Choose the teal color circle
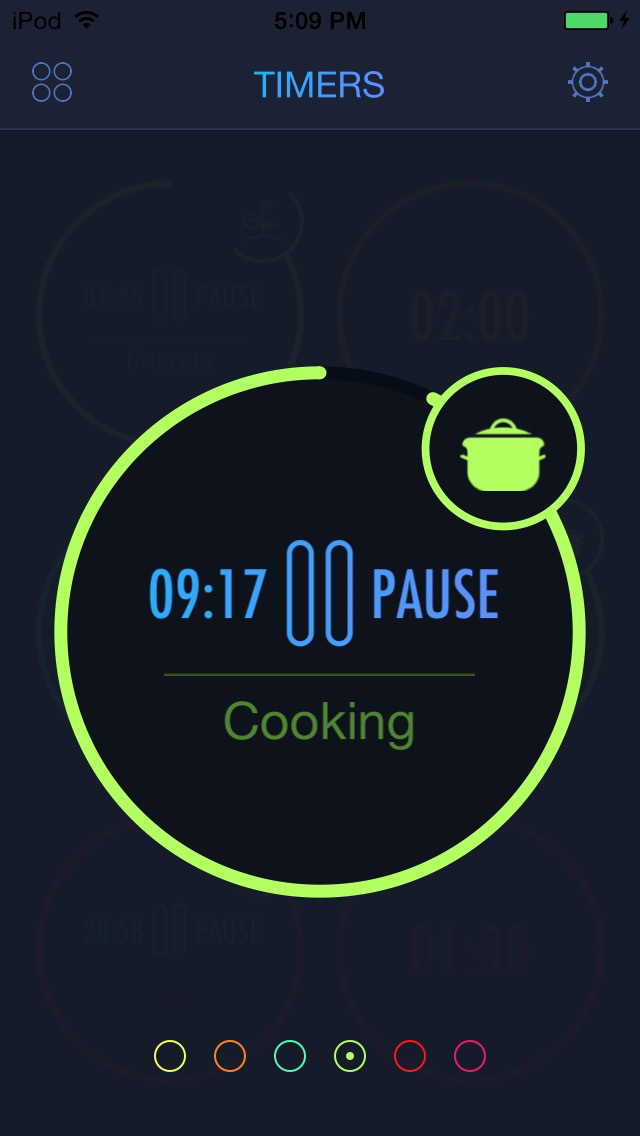Screen dimensions: 640x1136 coord(290,1055)
